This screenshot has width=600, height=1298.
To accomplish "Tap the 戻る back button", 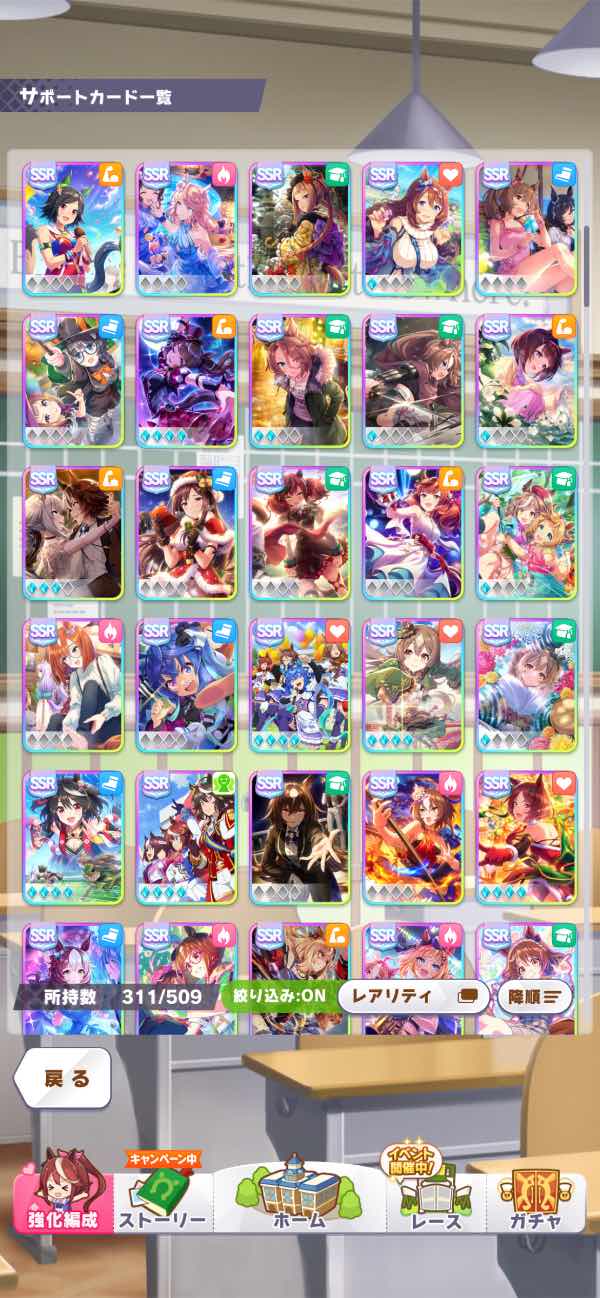I will pos(62,1078).
